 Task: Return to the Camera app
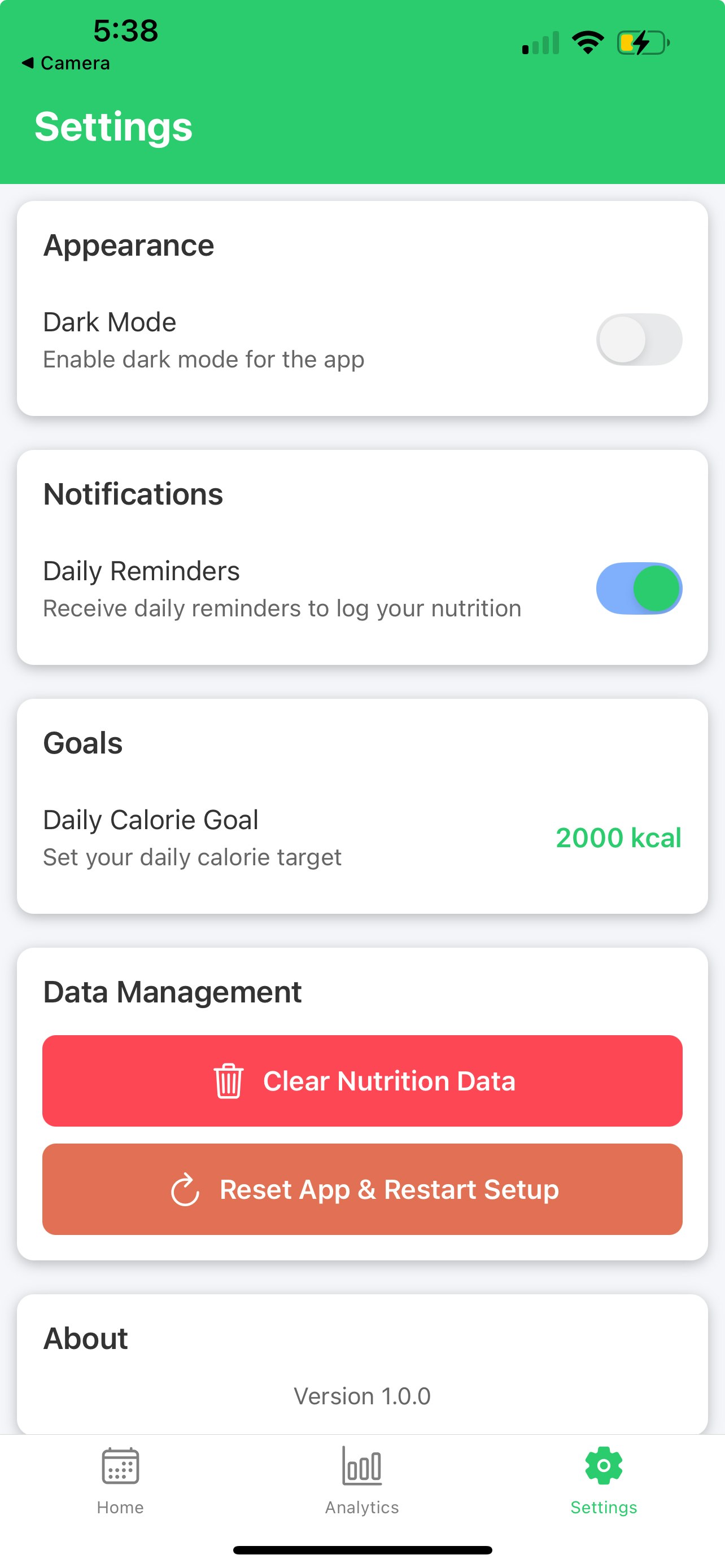(65, 63)
